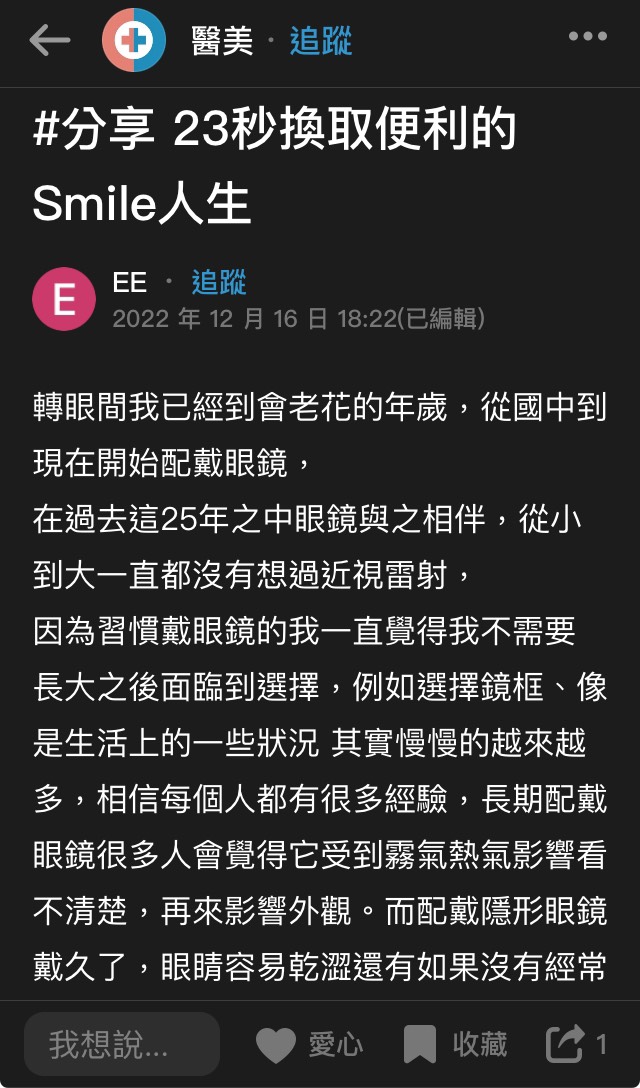The height and width of the screenshot is (1088, 640).
Task: Open the 醫美 board avatar
Action: 134,41
